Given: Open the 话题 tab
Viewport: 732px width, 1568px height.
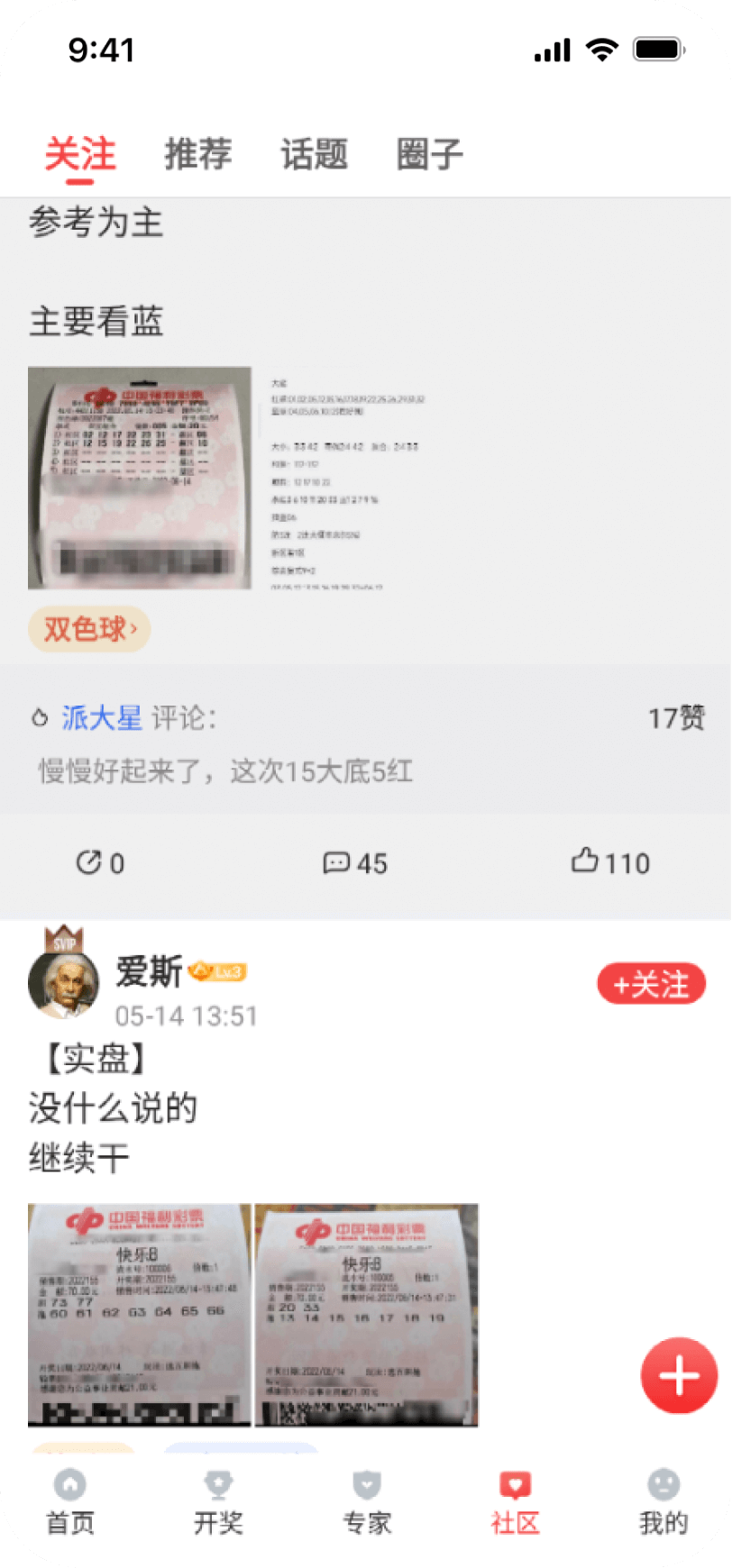Looking at the screenshot, I should click(x=314, y=154).
